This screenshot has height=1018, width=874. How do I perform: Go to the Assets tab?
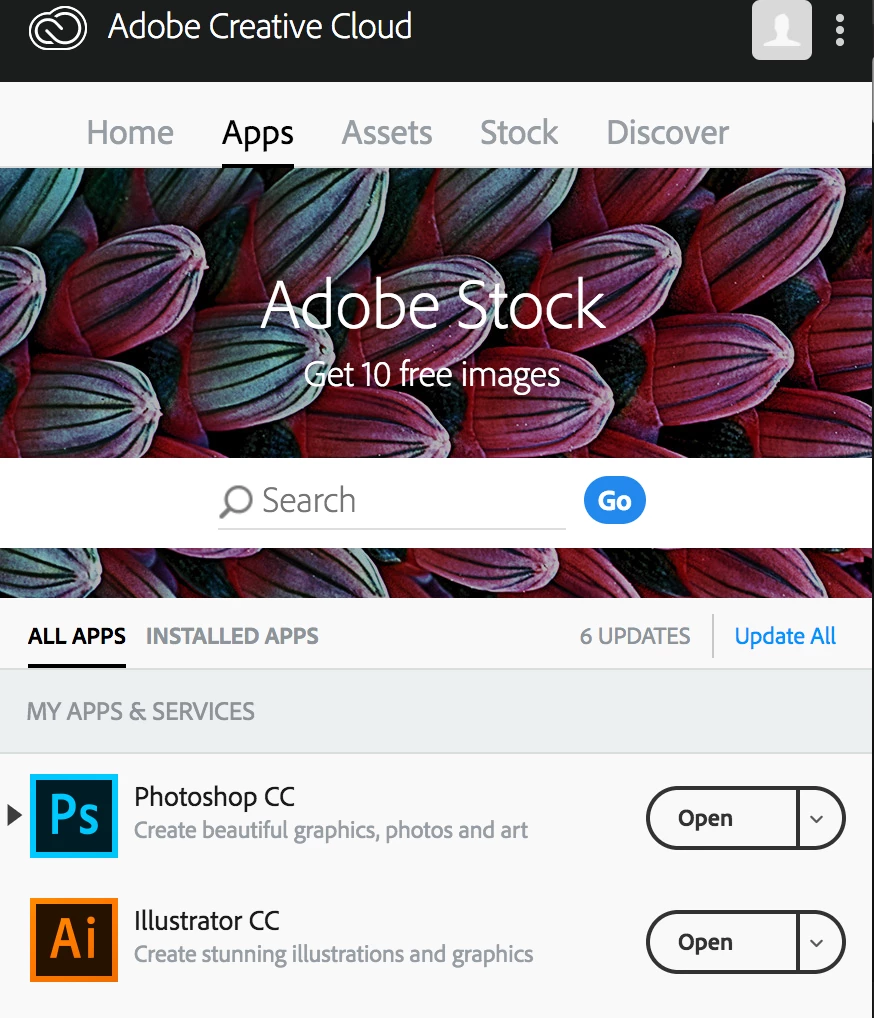coord(387,133)
